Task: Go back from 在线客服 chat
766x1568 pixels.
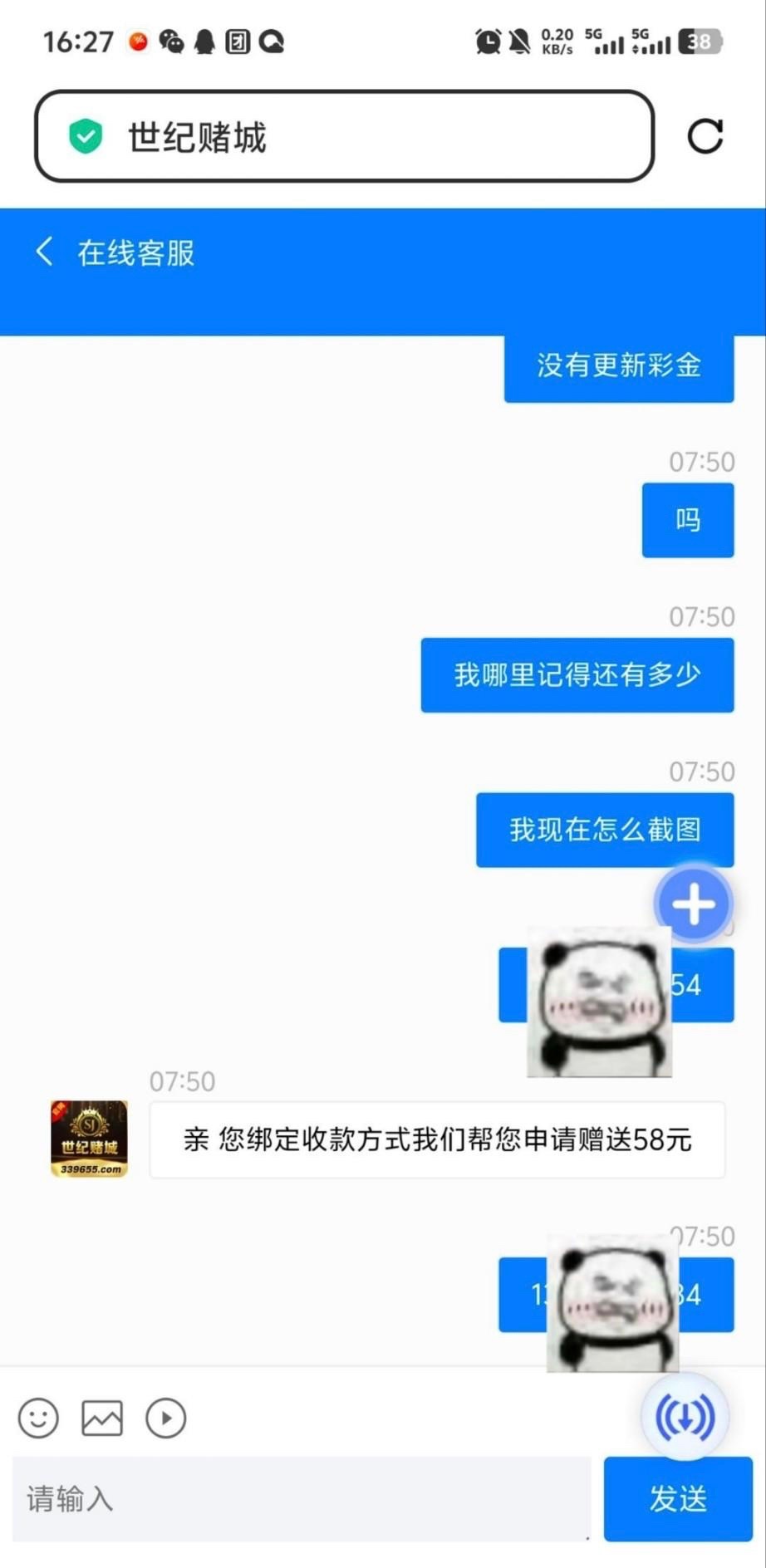Action: (45, 252)
